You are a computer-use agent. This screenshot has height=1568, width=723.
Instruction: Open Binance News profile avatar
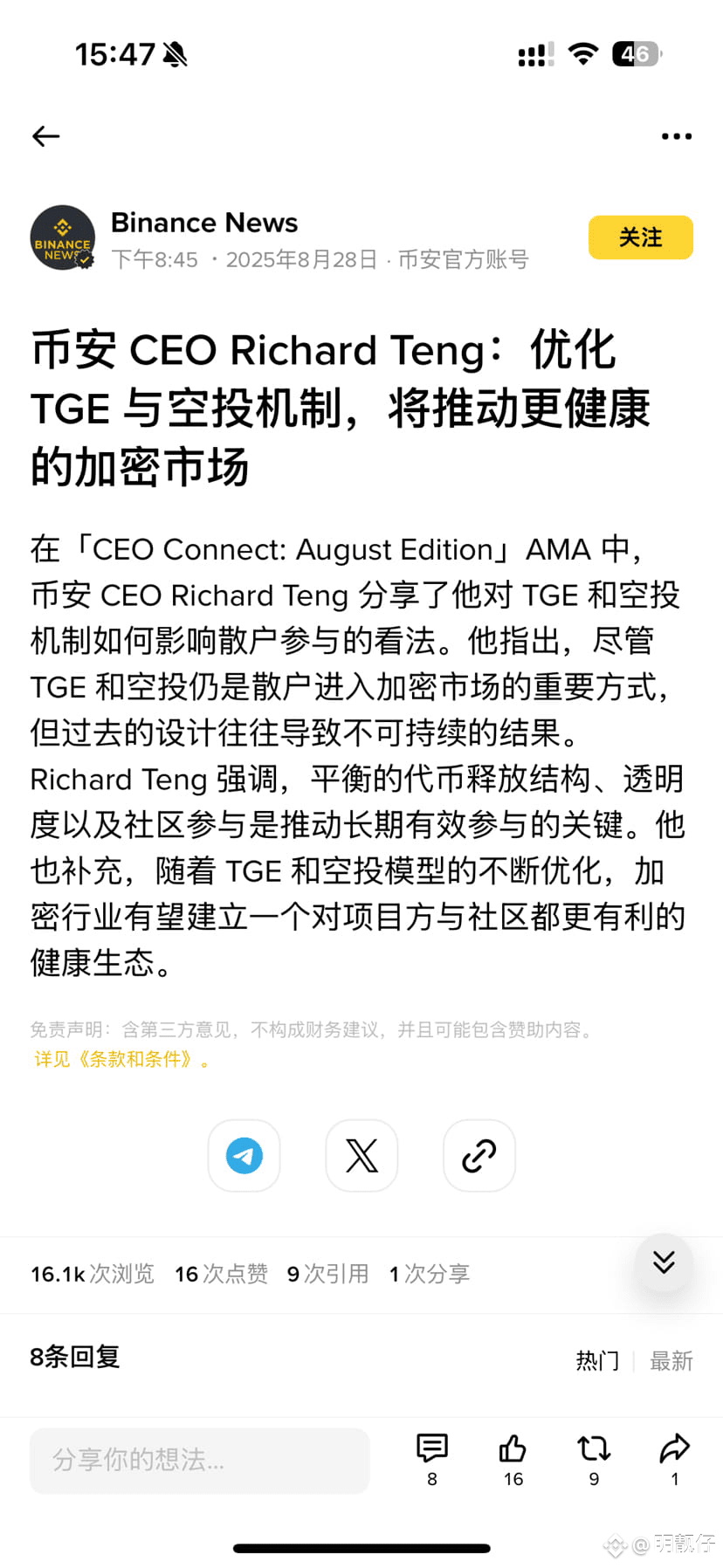pos(62,238)
